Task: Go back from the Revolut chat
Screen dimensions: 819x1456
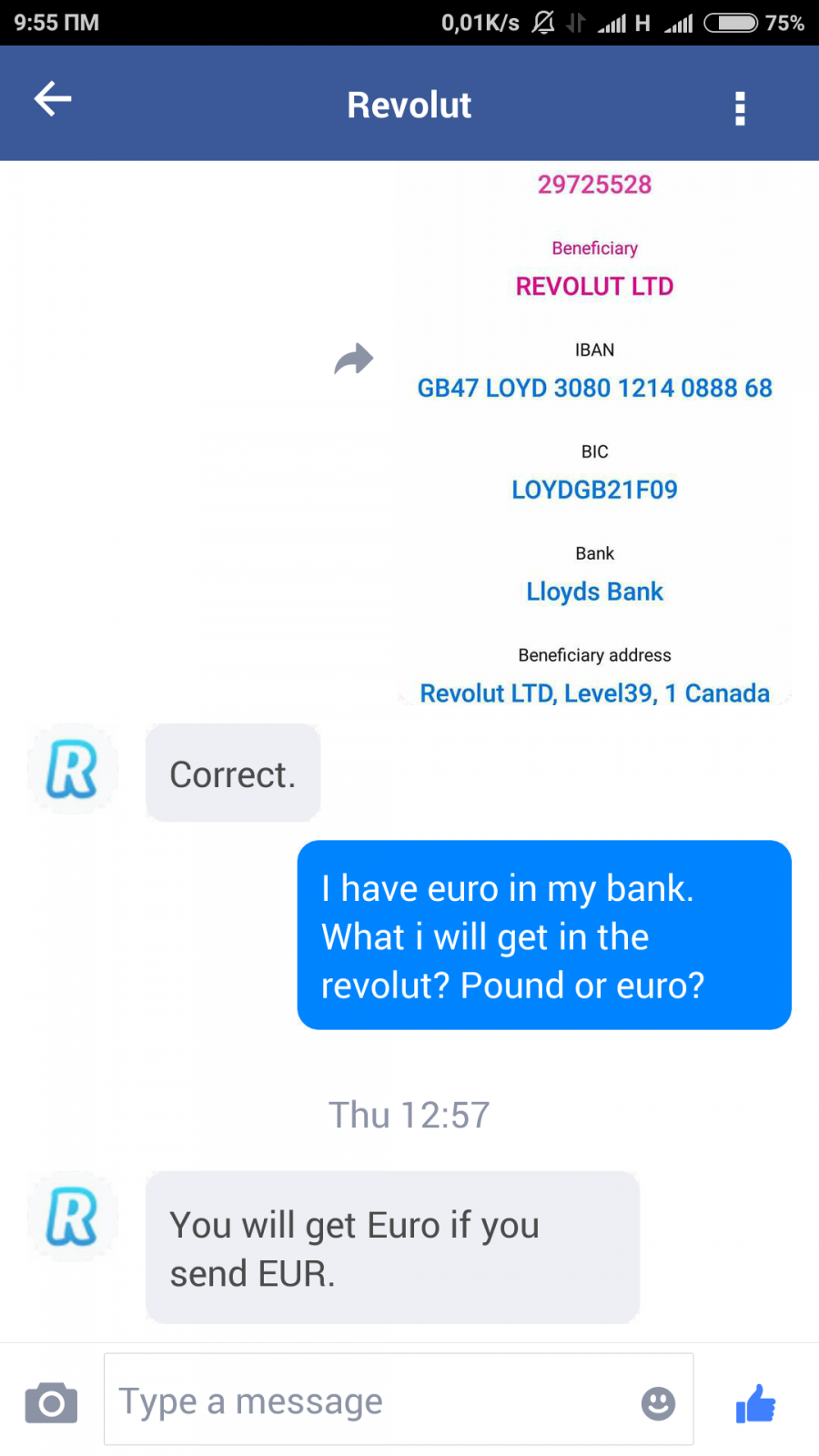Action: coord(53,99)
